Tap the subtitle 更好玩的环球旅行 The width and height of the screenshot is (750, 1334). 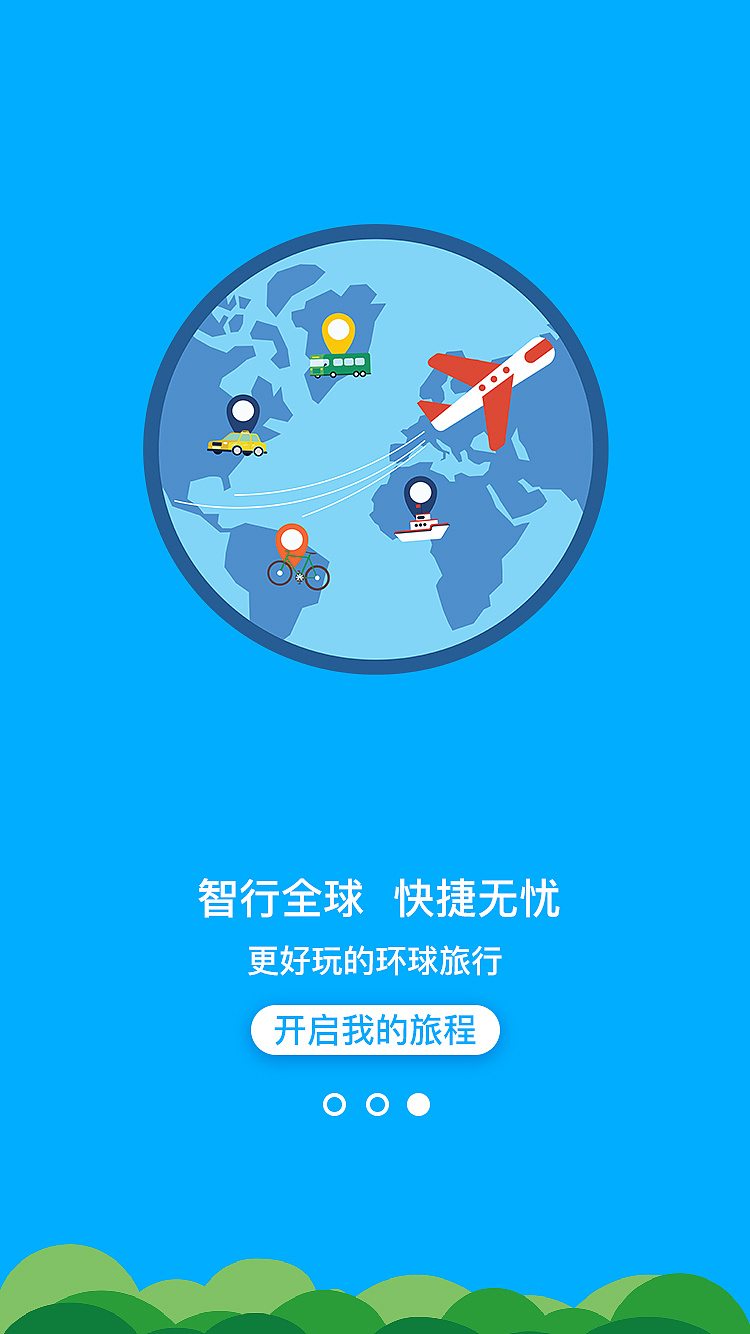click(375, 958)
